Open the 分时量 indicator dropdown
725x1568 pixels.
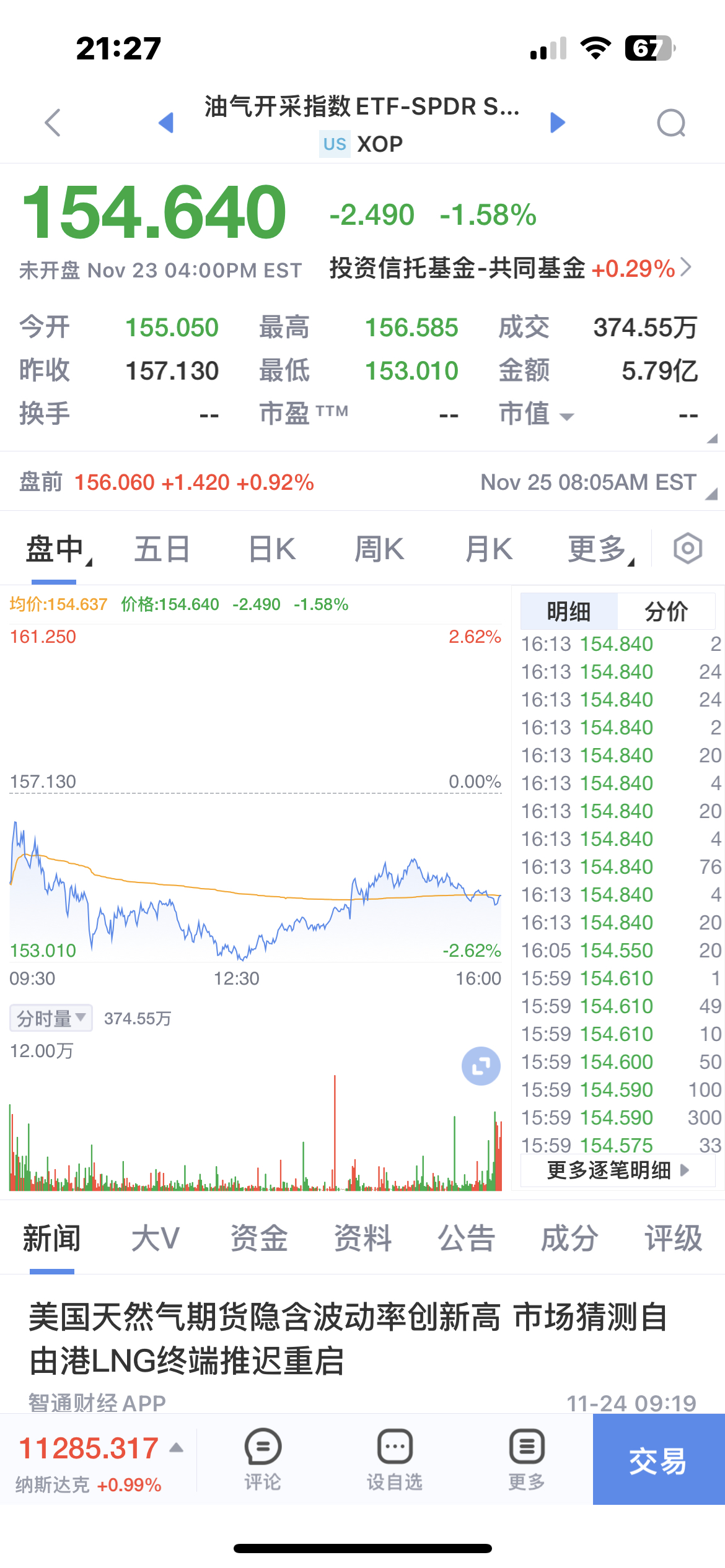click(x=51, y=1018)
